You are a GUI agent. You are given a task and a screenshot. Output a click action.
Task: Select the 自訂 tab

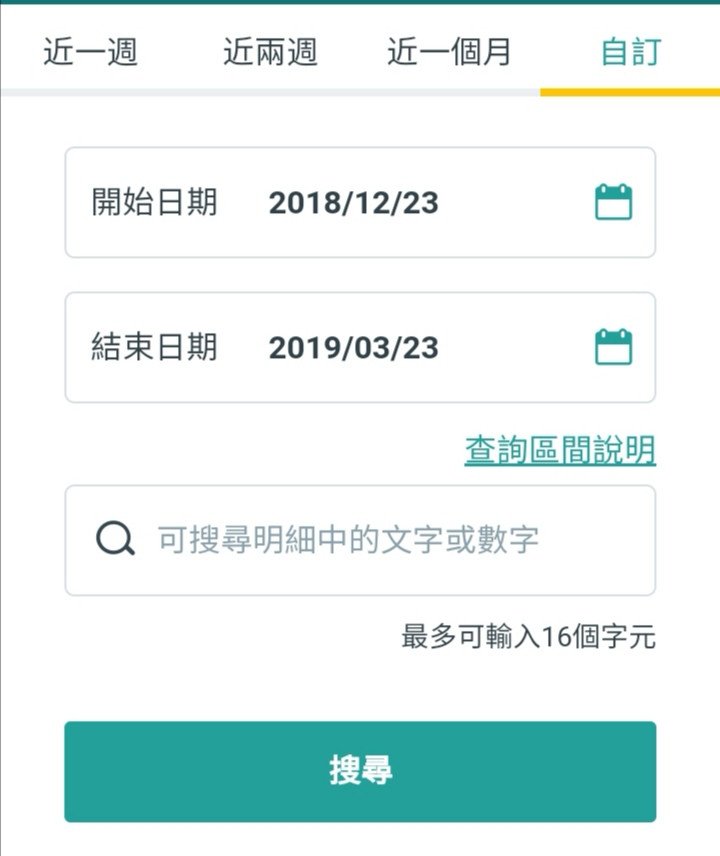630,51
